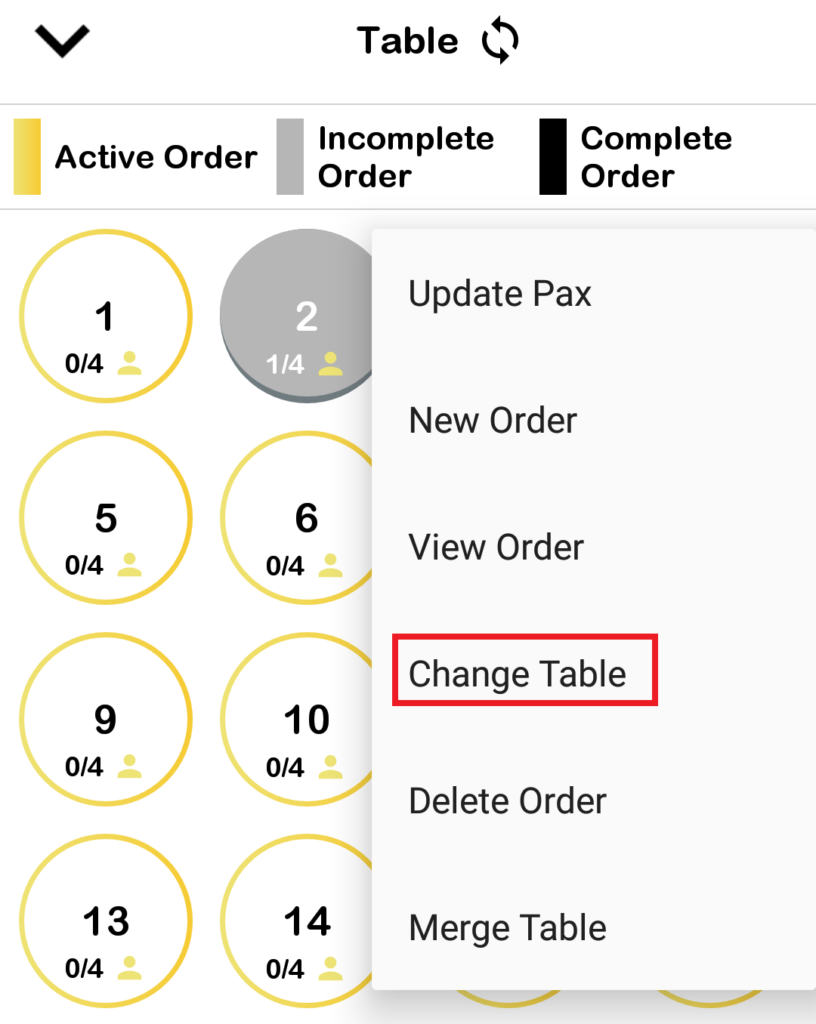Collapse the screen with the down chevron

[62, 40]
